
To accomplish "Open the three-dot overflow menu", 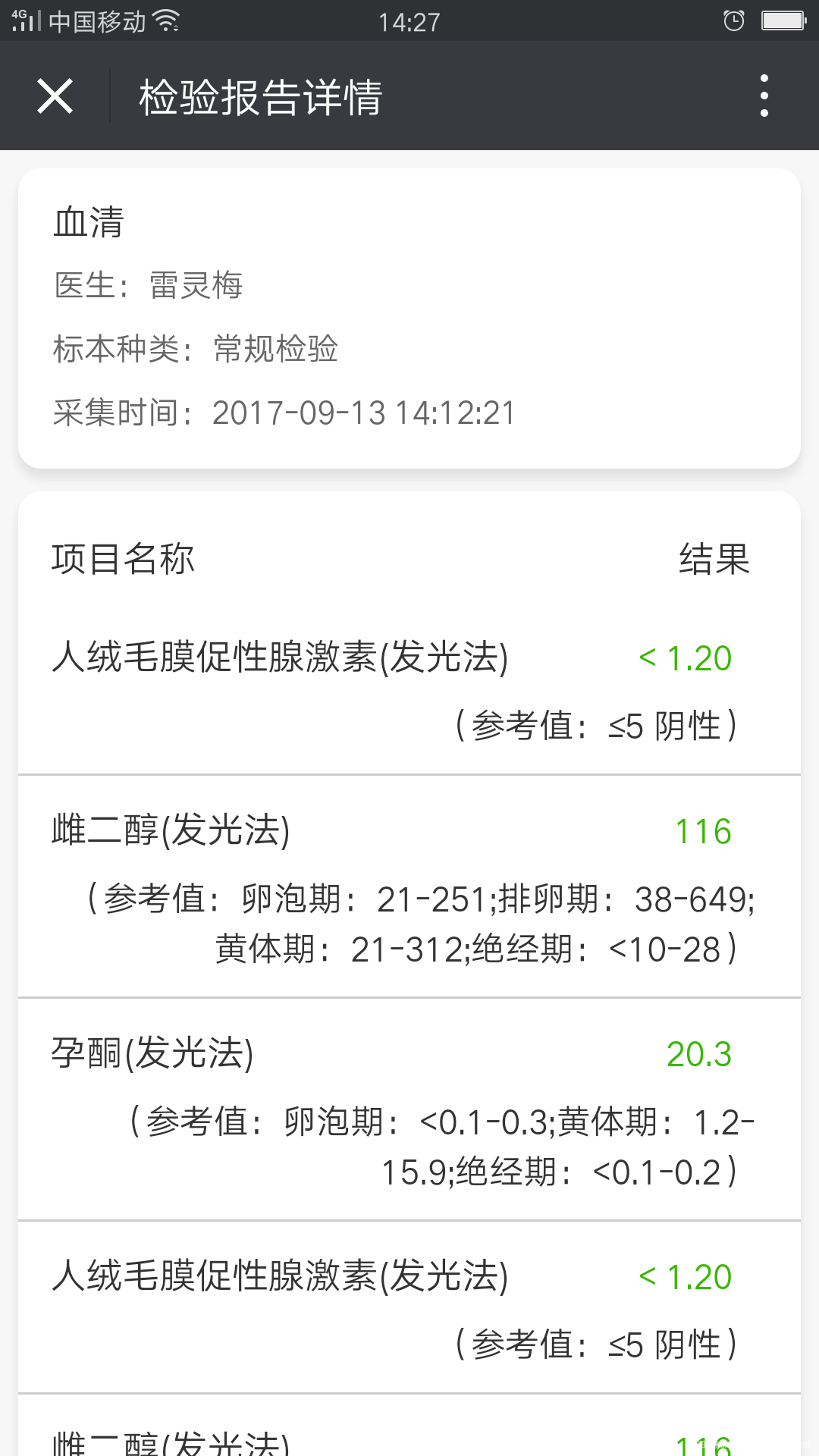I will tap(765, 96).
